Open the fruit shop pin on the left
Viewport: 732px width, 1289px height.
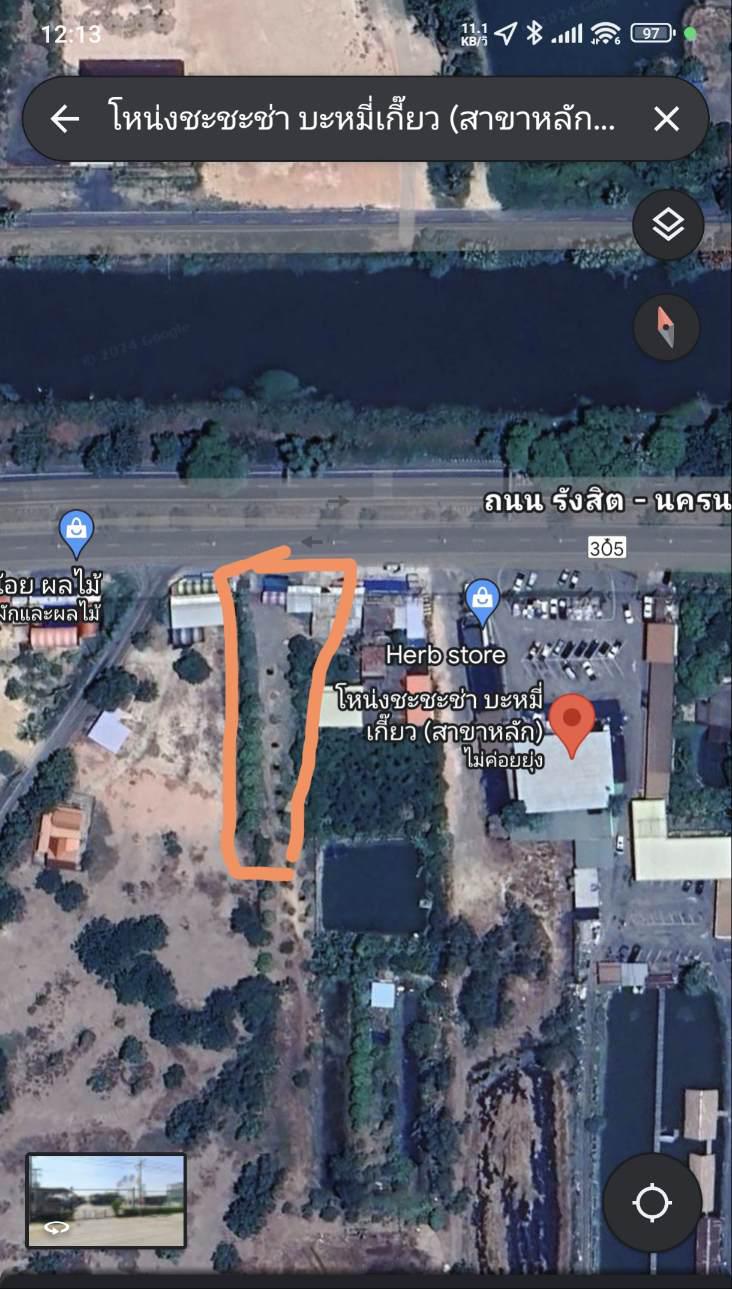[x=76, y=533]
